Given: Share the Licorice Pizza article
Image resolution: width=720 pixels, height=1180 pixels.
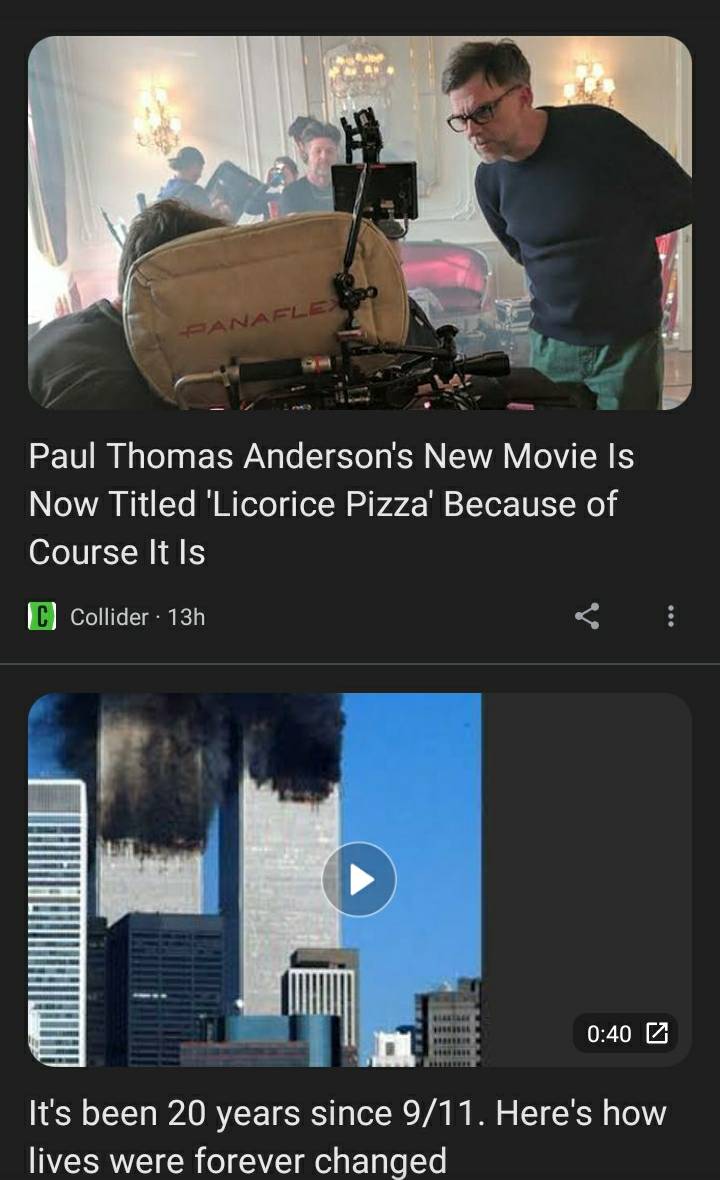Looking at the screenshot, I should (x=587, y=616).
